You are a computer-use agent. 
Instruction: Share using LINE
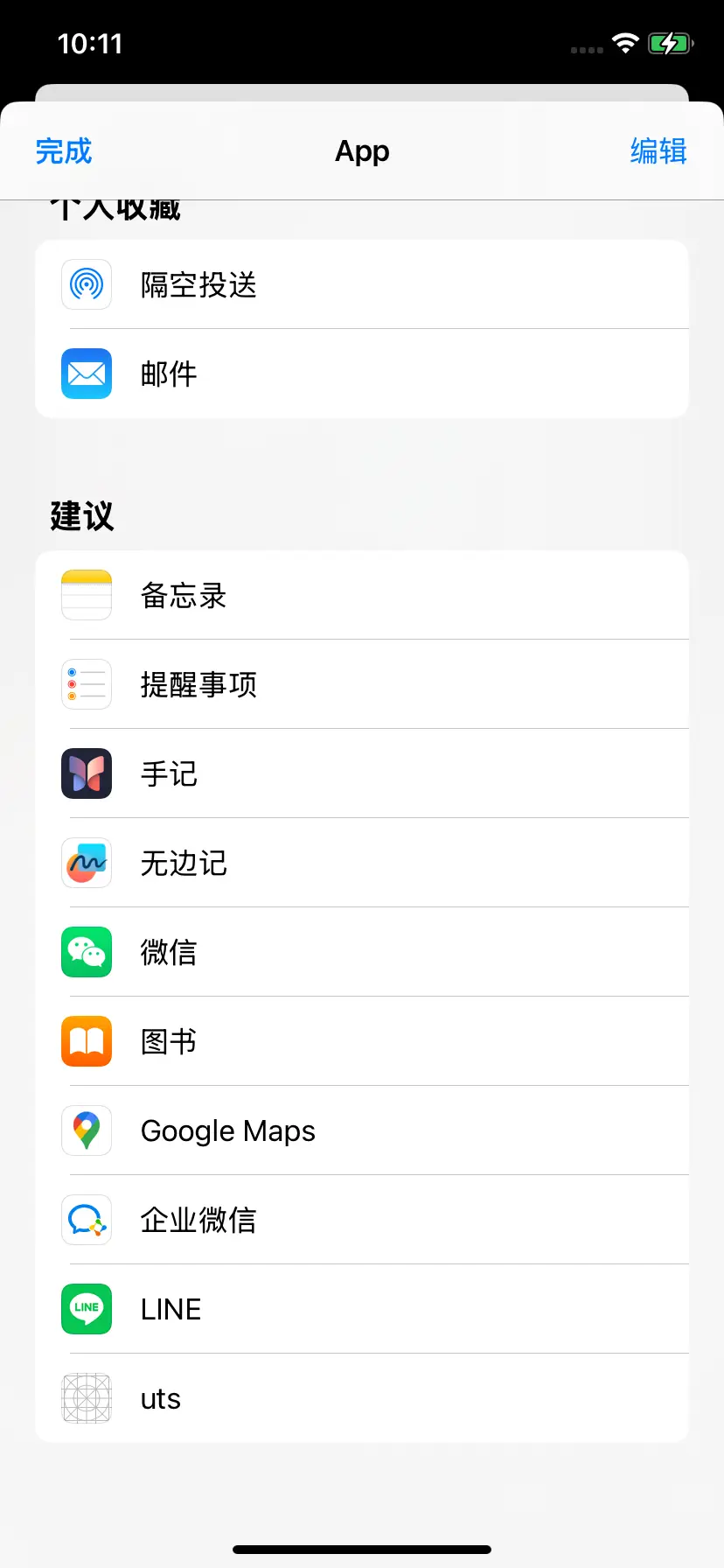[362, 1310]
